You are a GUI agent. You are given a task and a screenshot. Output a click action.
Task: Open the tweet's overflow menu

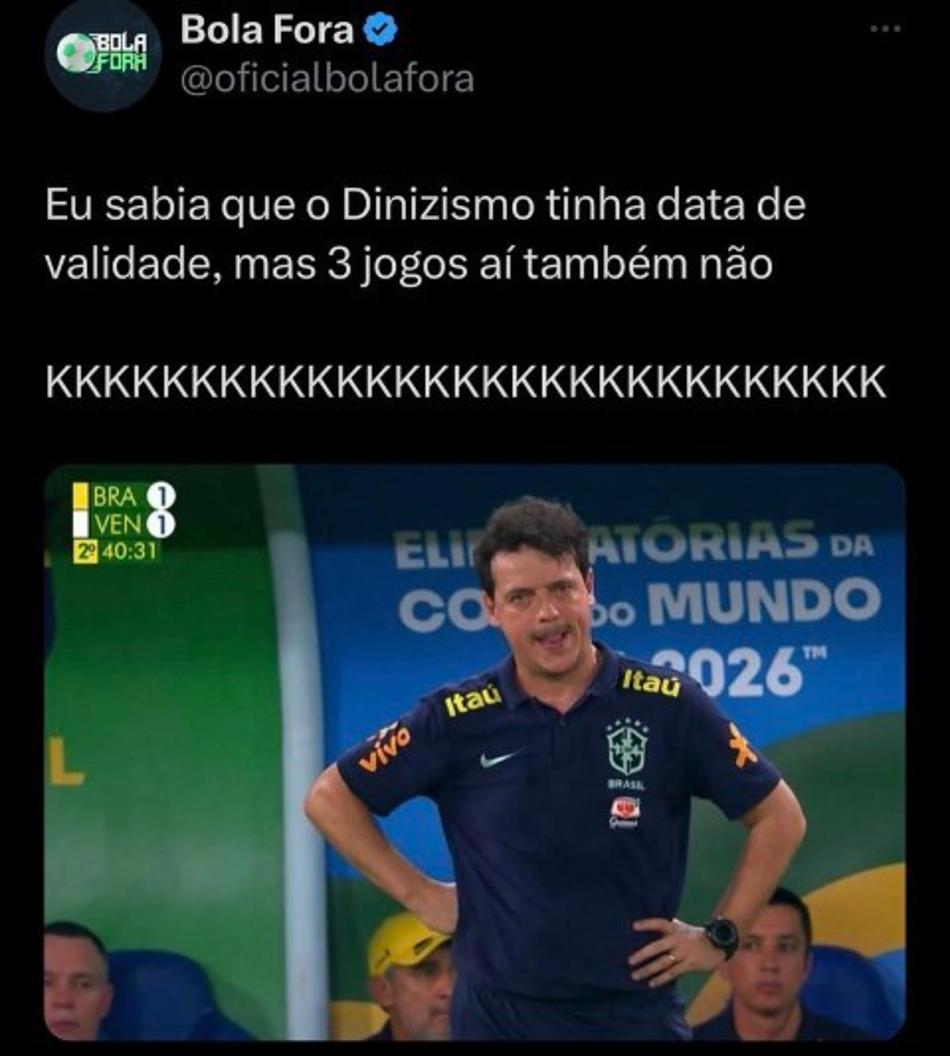pos(884,29)
